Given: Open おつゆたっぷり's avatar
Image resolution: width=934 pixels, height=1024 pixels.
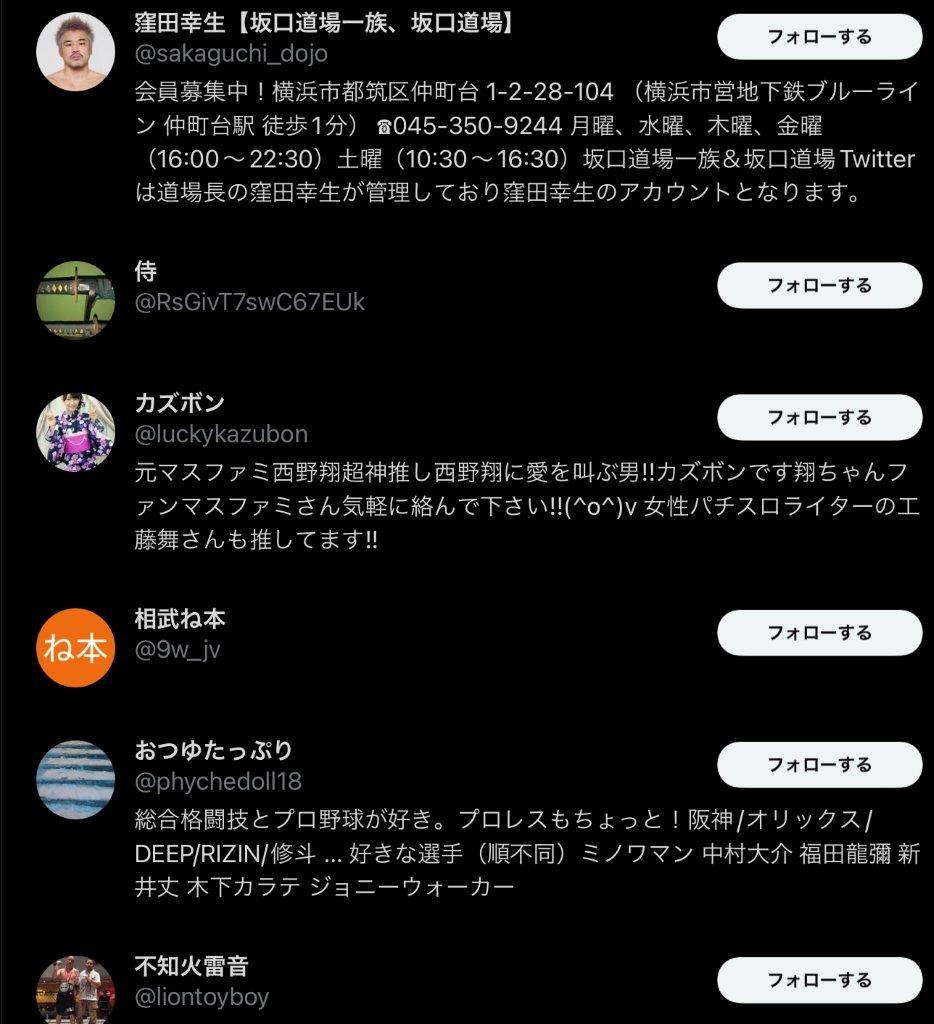Looking at the screenshot, I should coord(75,779).
